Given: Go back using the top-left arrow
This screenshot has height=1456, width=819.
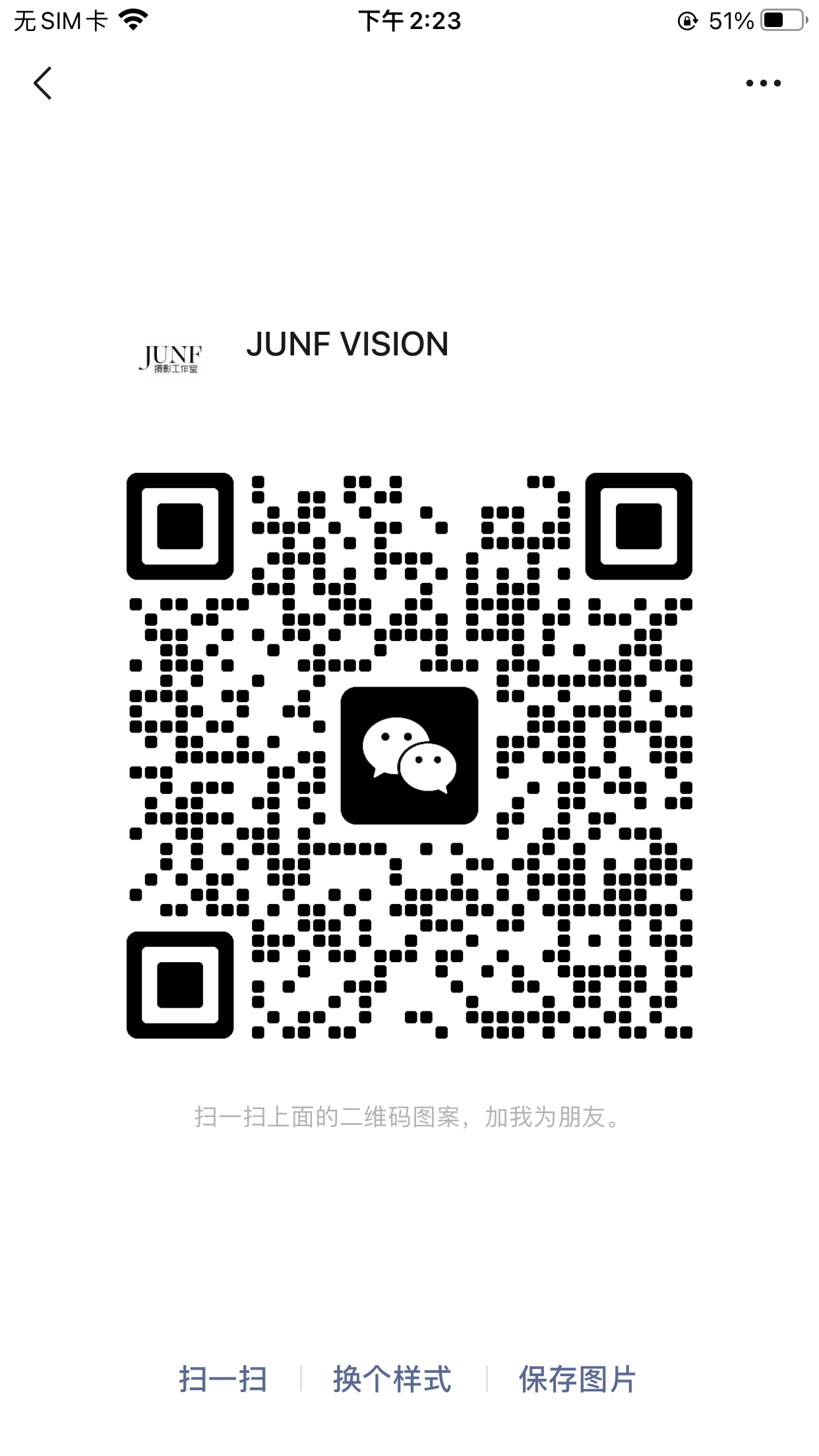Looking at the screenshot, I should pyautogui.click(x=43, y=84).
